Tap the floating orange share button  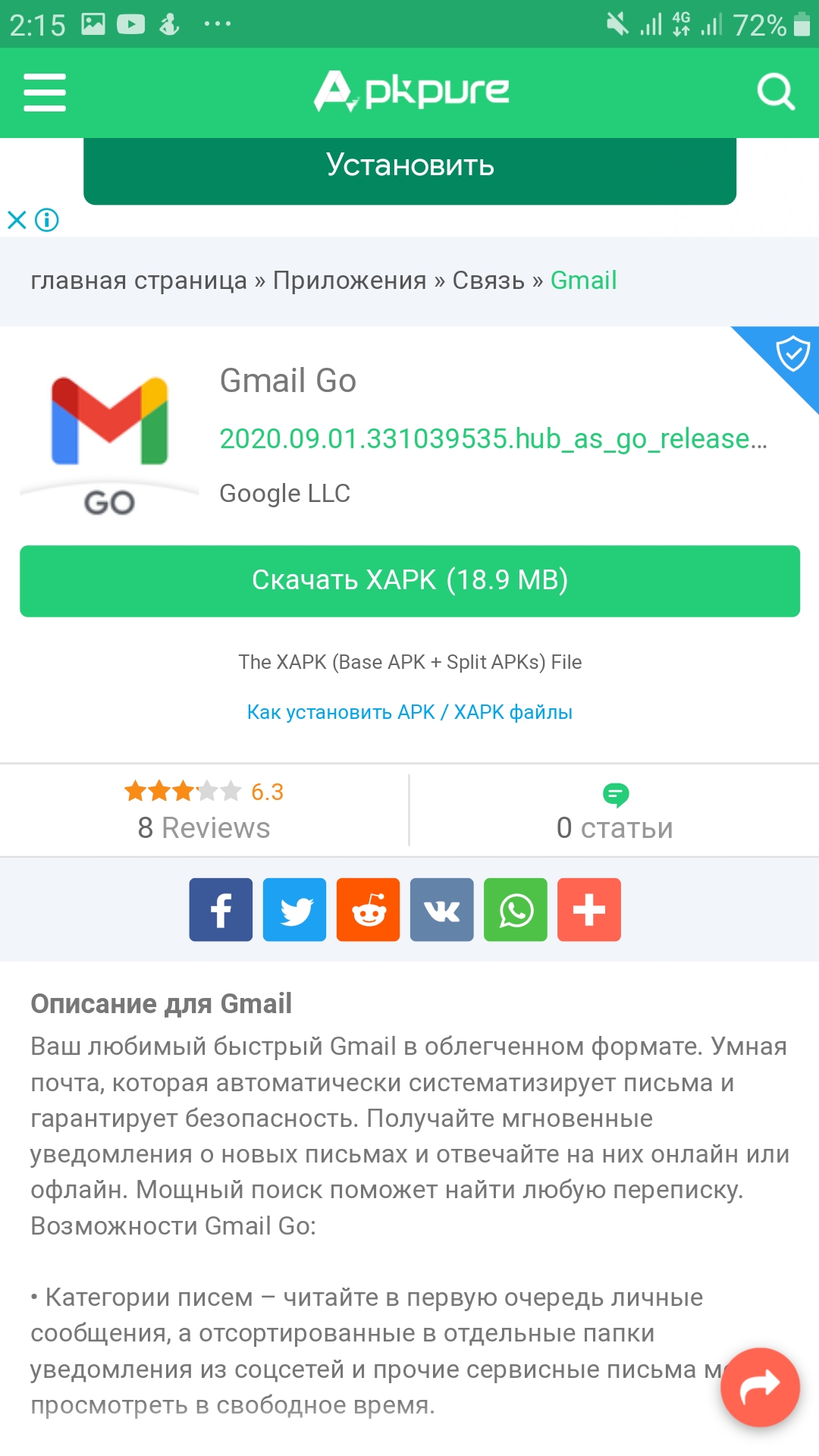click(x=760, y=1387)
